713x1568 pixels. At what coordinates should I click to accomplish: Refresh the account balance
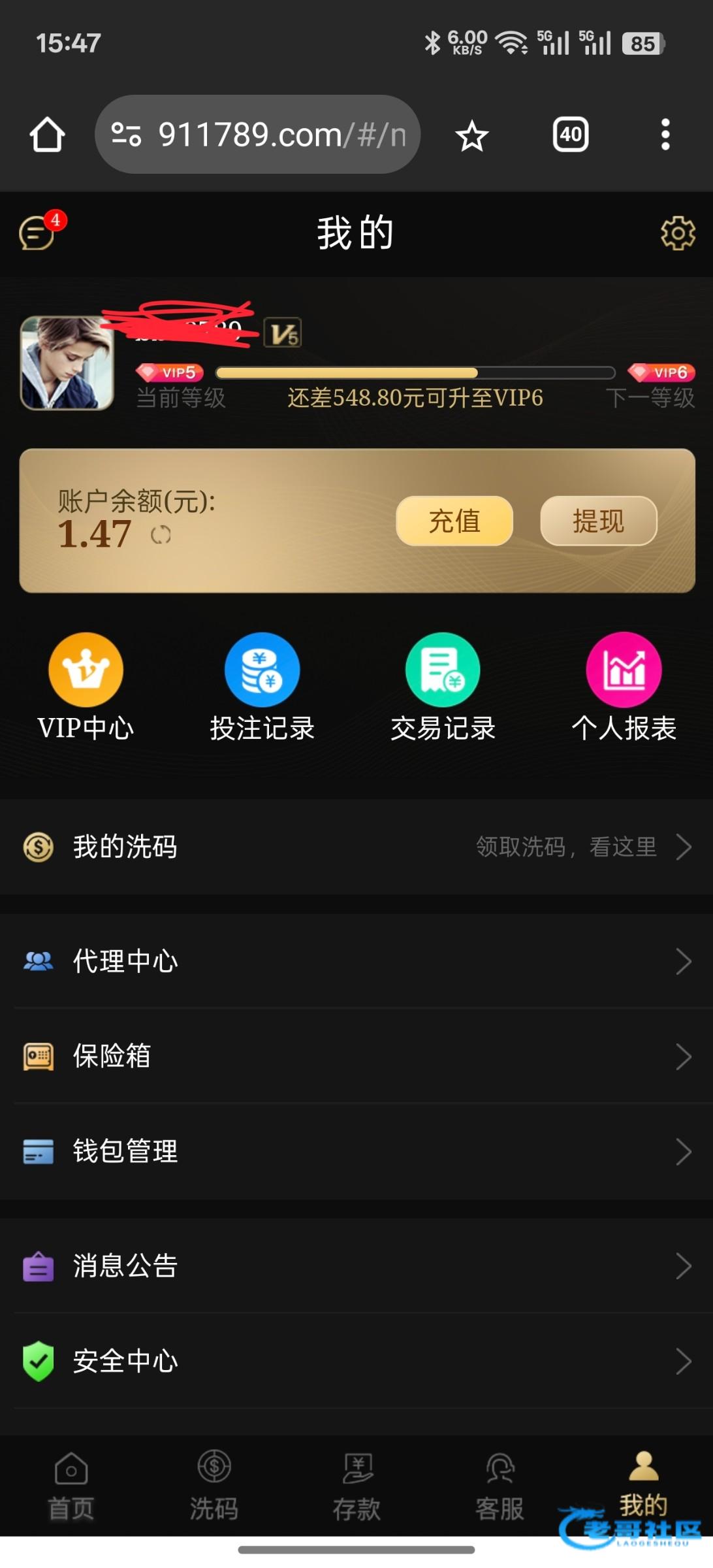[161, 535]
